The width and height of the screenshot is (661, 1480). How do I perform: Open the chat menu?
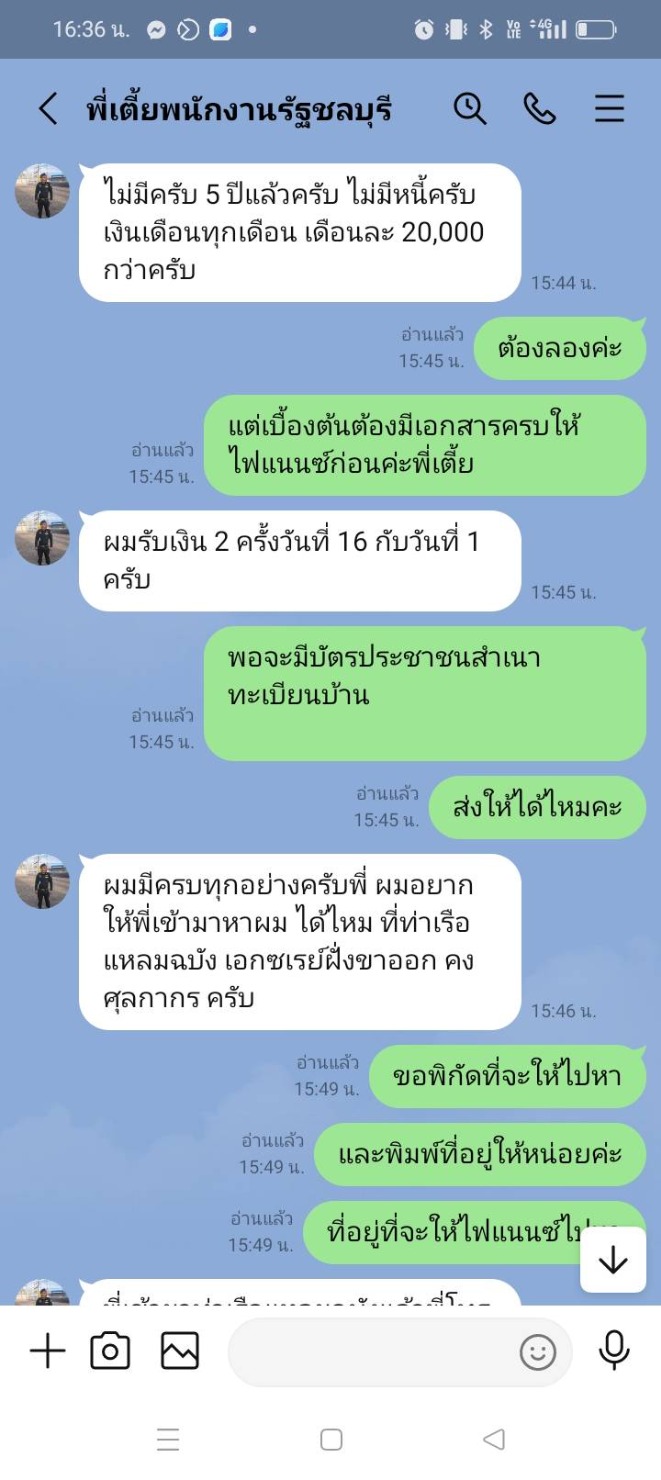tap(610, 108)
